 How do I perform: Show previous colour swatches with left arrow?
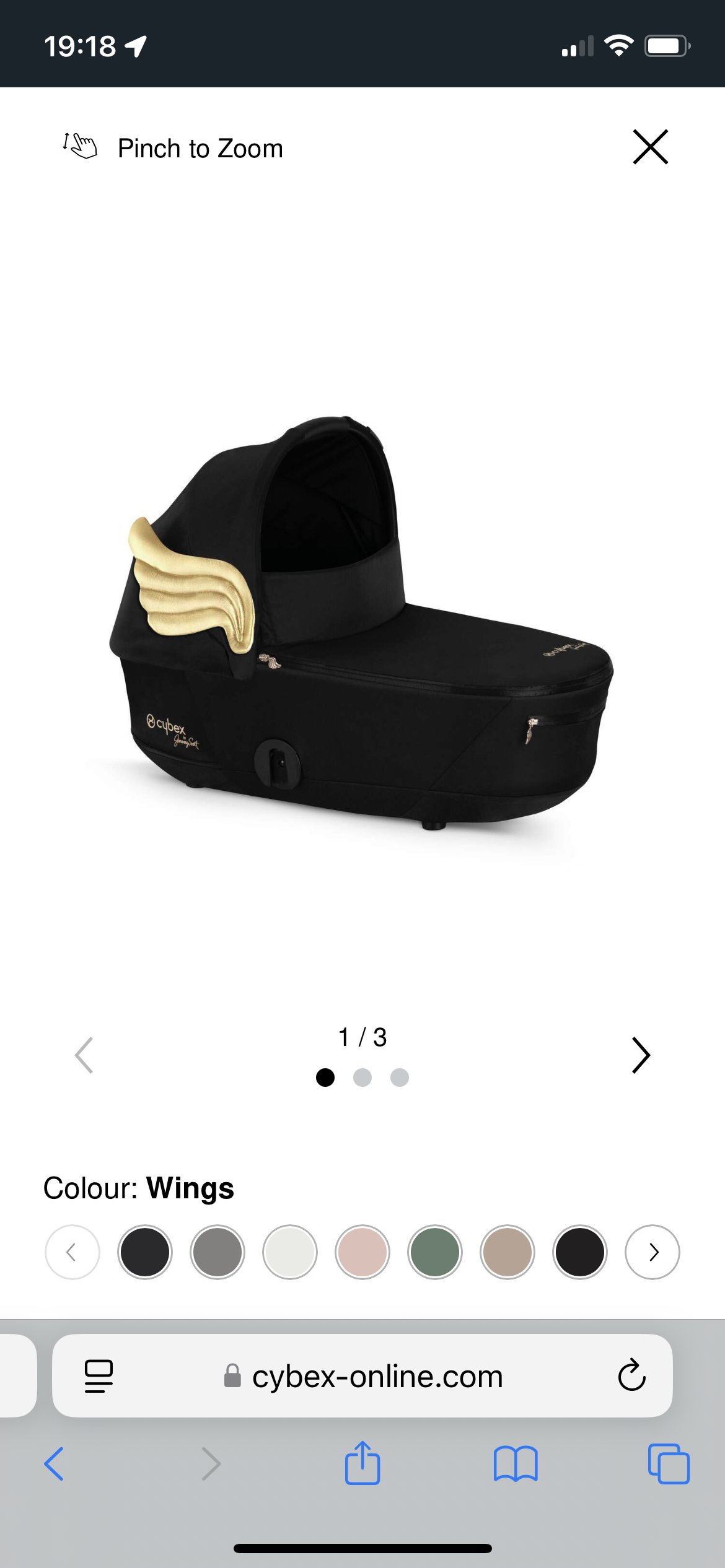click(72, 1252)
